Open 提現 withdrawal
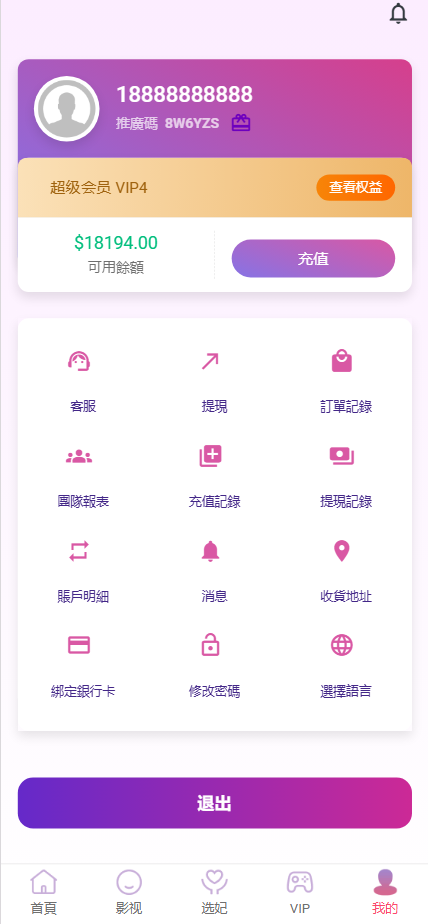Viewport: 428px width, 924px height. [214, 381]
